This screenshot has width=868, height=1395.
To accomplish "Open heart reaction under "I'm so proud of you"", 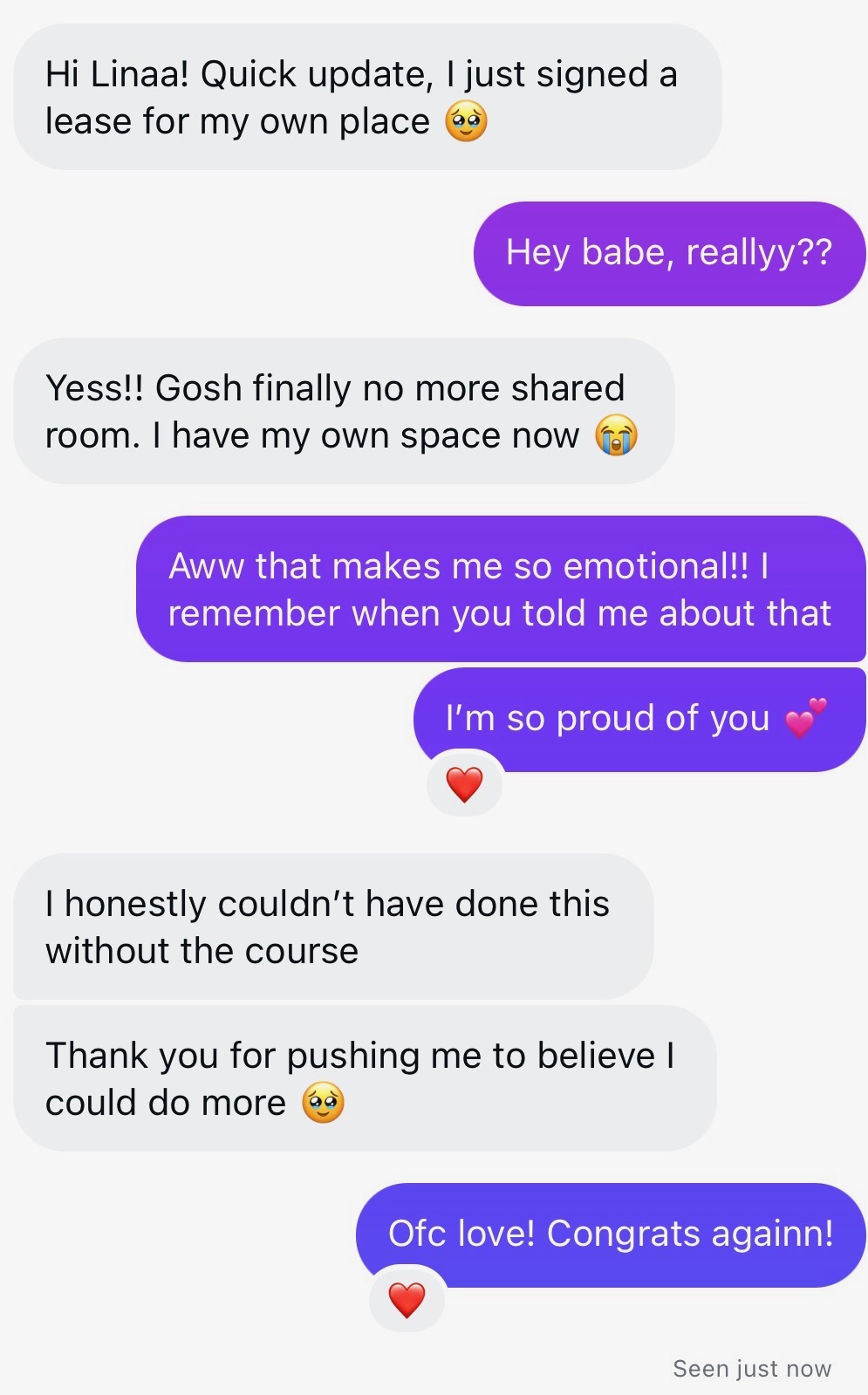I will point(464,783).
